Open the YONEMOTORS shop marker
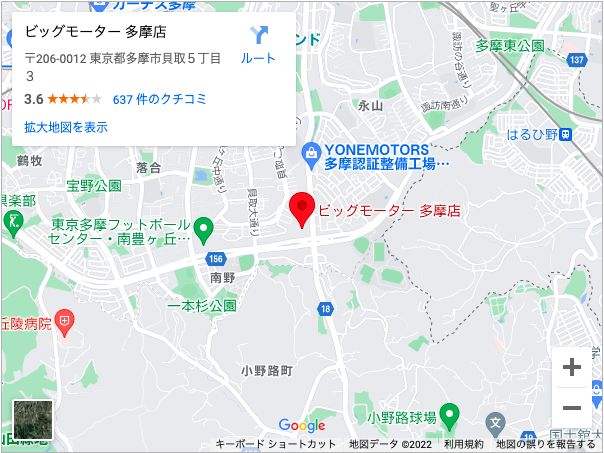 (x=311, y=154)
